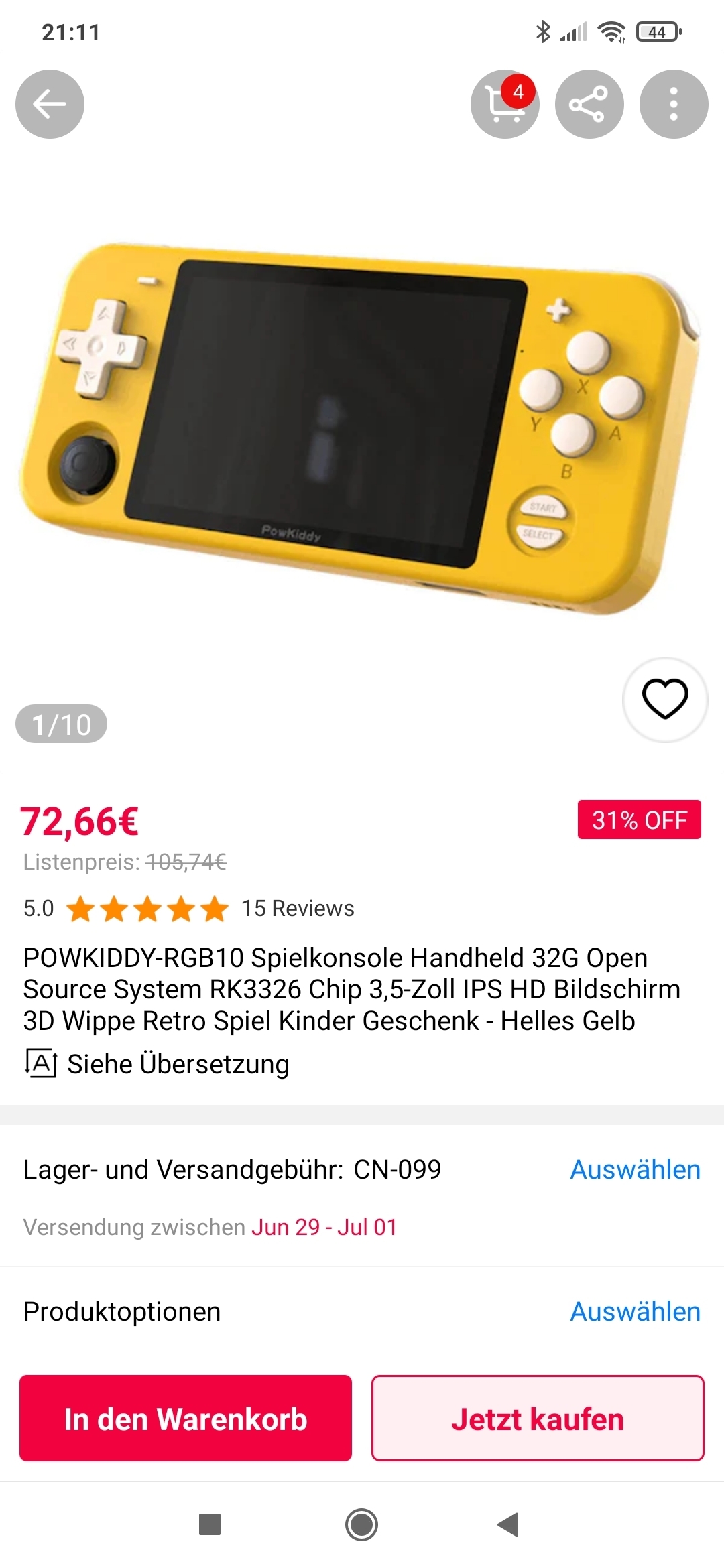Open the three-dot overflow menu
The image size is (724, 1568).
(674, 104)
